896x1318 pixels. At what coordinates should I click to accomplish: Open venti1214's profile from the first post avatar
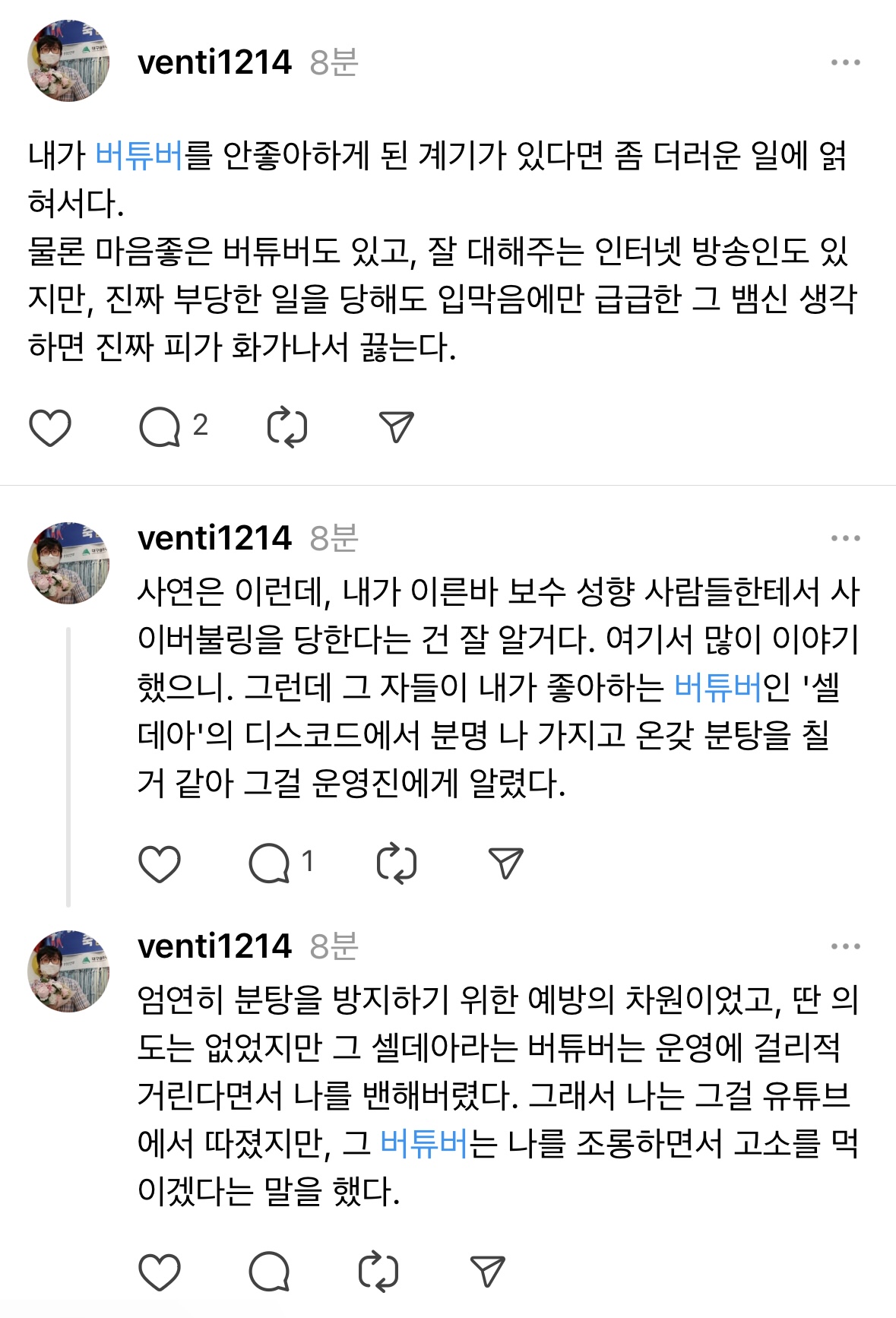click(68, 62)
